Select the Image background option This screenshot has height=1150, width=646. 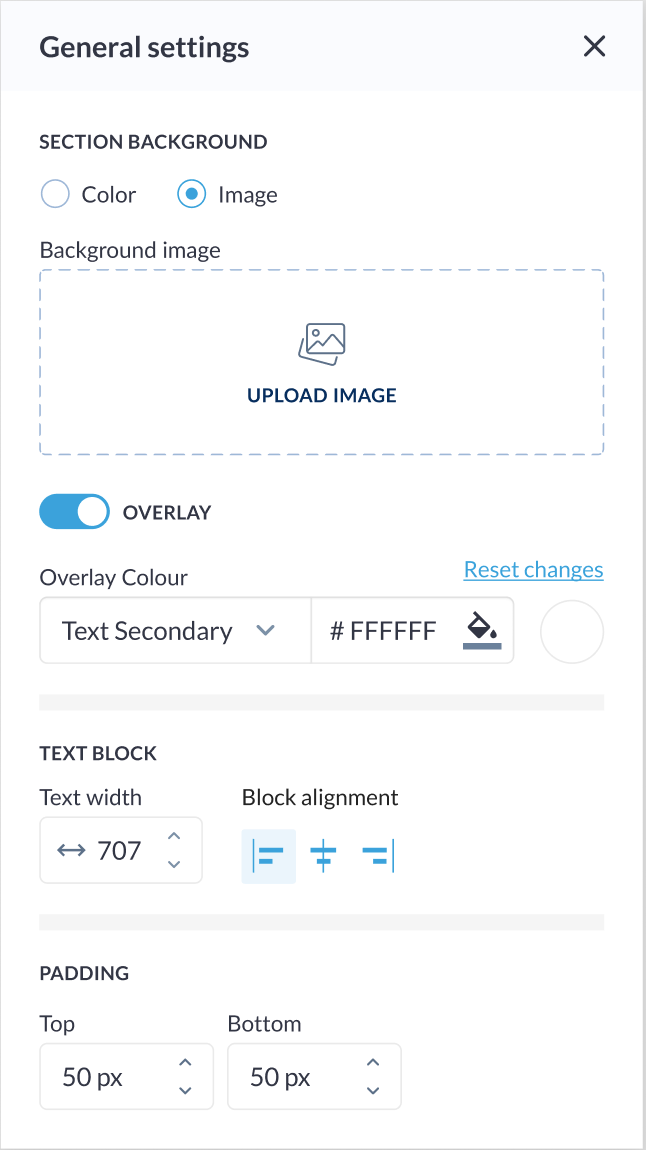click(x=191, y=195)
